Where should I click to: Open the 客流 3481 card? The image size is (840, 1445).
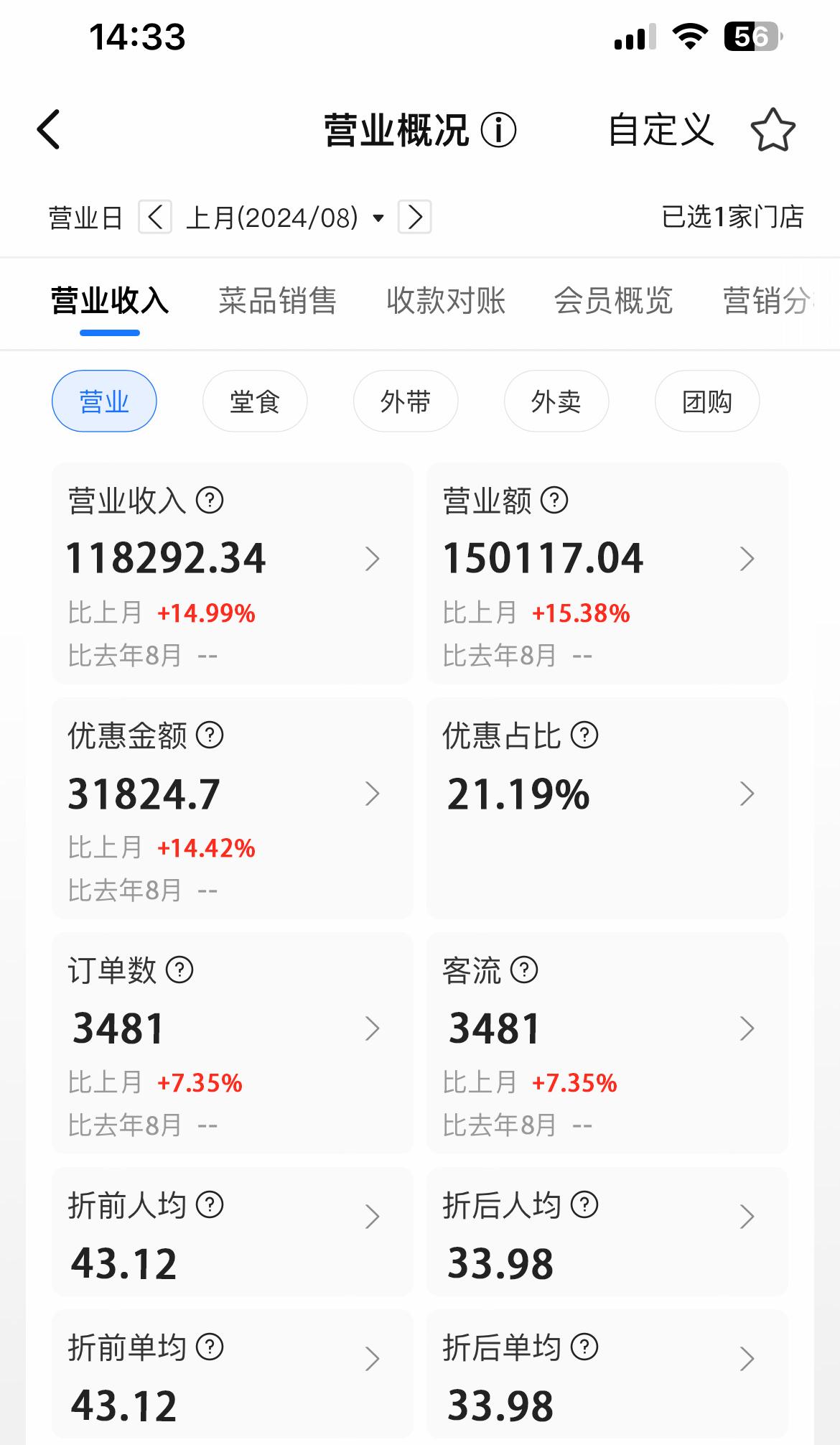point(607,1042)
